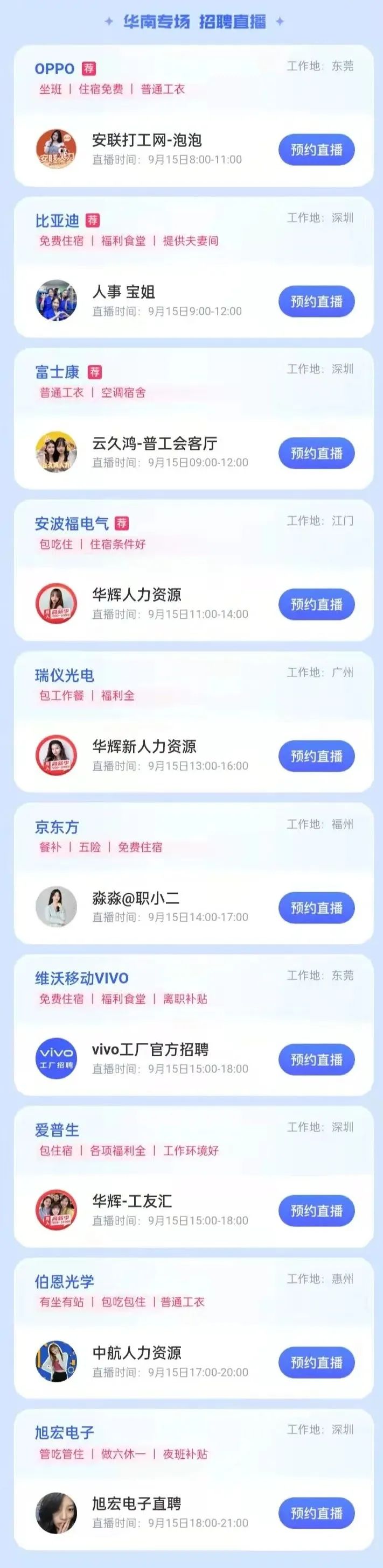Image resolution: width=383 pixels, height=1568 pixels.
Task: Open the vivo工厂招聘 host avatar
Action: click(x=56, y=1058)
